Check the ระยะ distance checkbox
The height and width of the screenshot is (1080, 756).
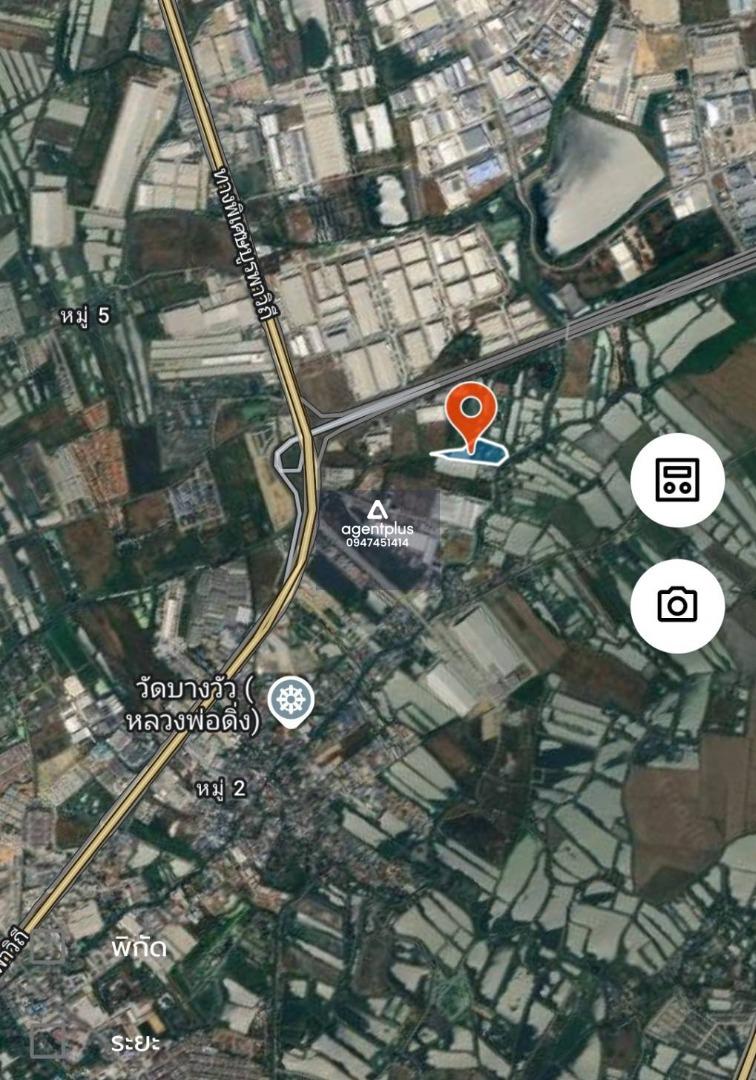click(x=50, y=1043)
